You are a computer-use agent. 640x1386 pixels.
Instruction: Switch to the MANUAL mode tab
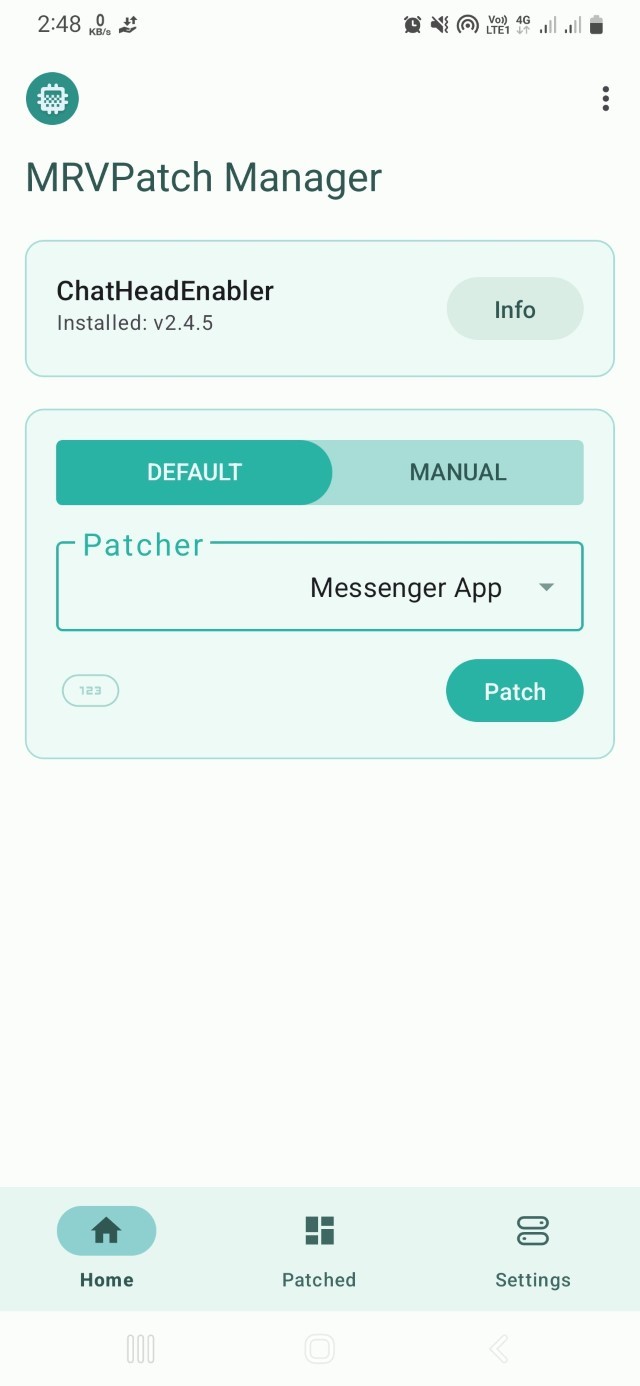(x=458, y=472)
